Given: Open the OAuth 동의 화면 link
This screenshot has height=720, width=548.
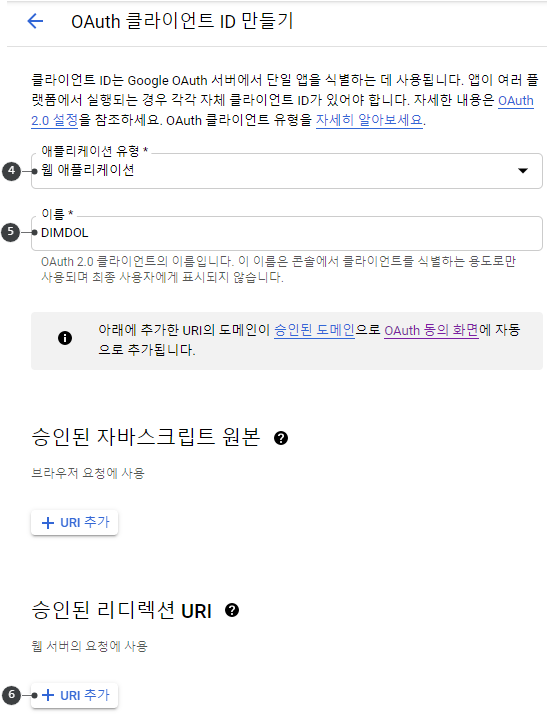Looking at the screenshot, I should coord(431,330).
